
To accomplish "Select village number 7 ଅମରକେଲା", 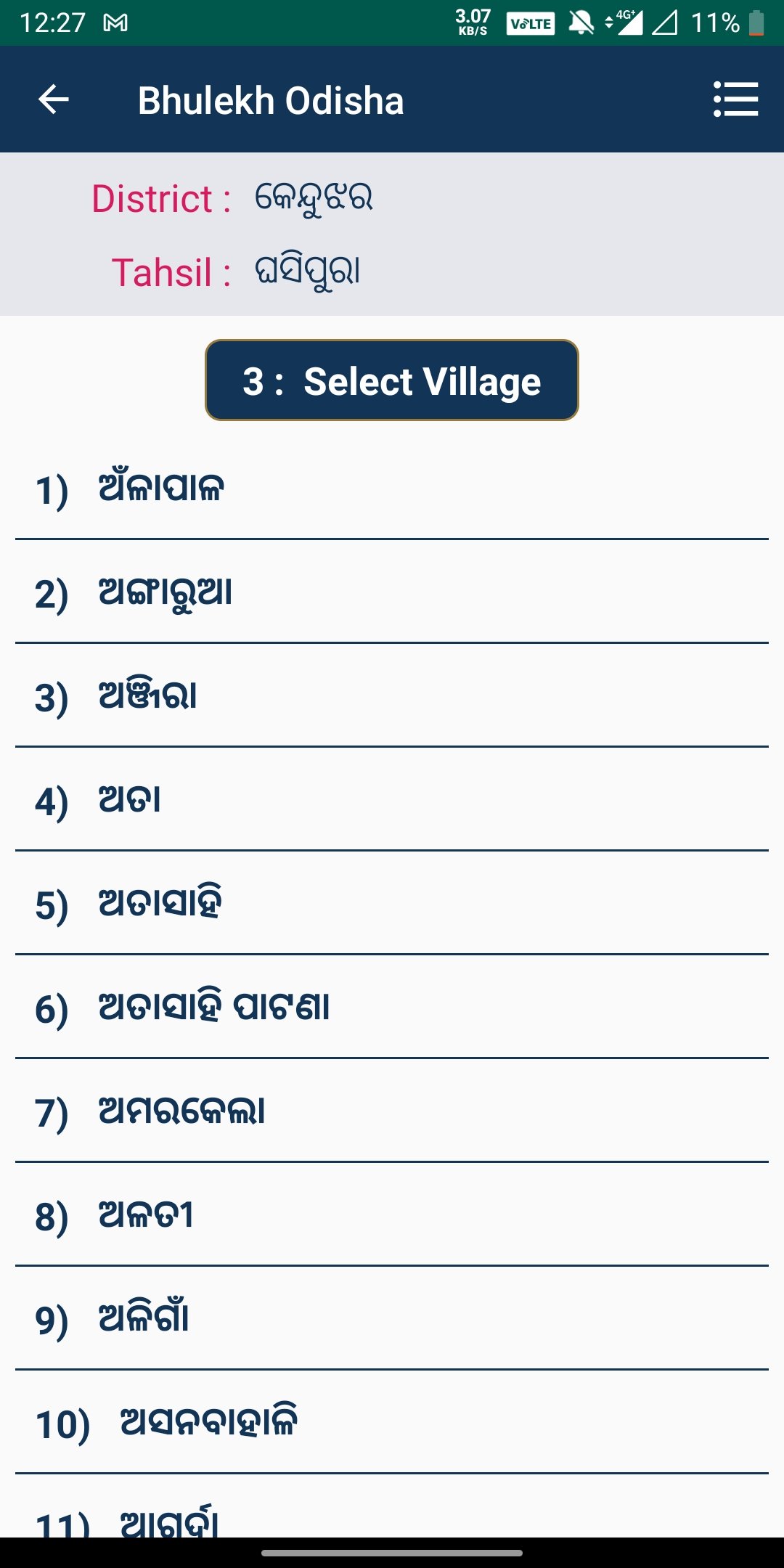I will pos(392,1111).
